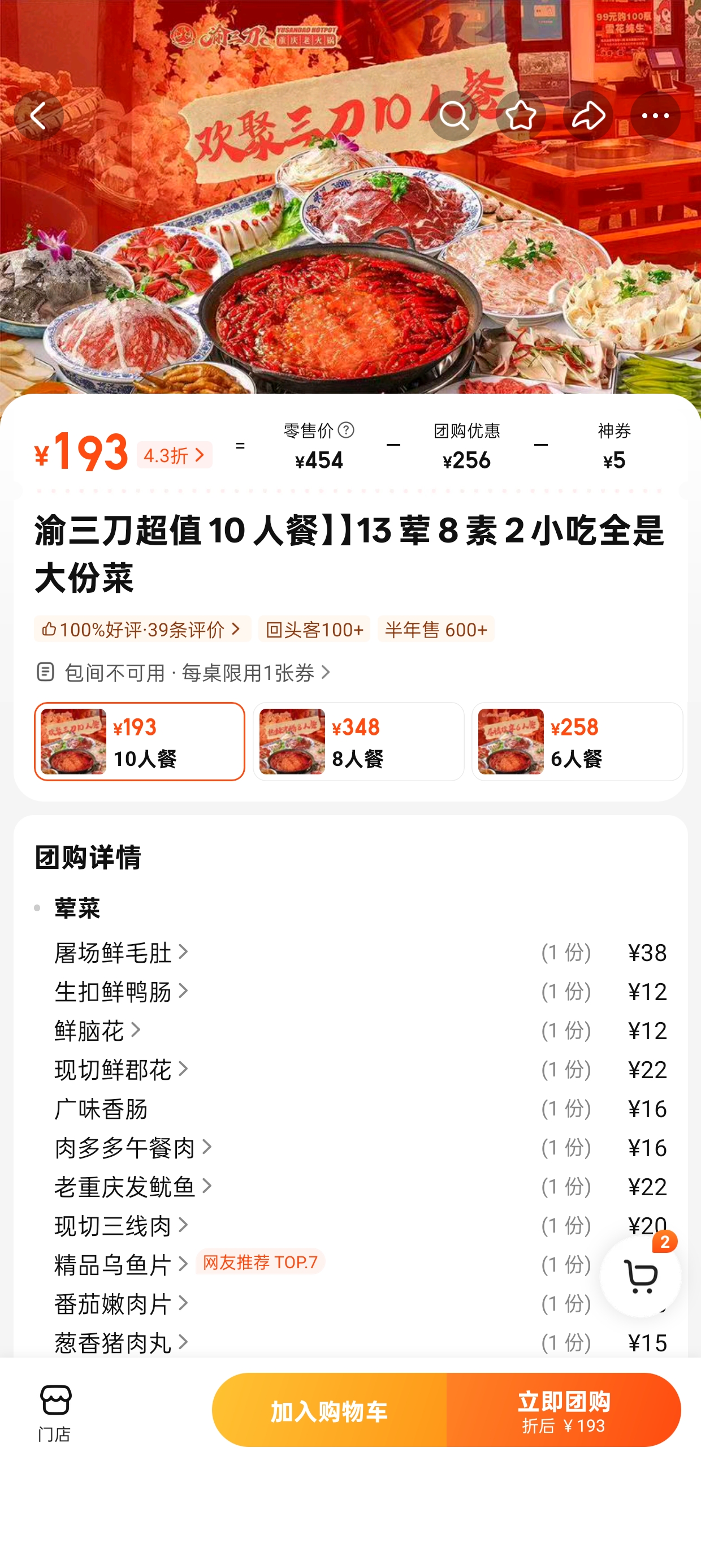Choose the ¥258 6人餐 package

point(577,742)
